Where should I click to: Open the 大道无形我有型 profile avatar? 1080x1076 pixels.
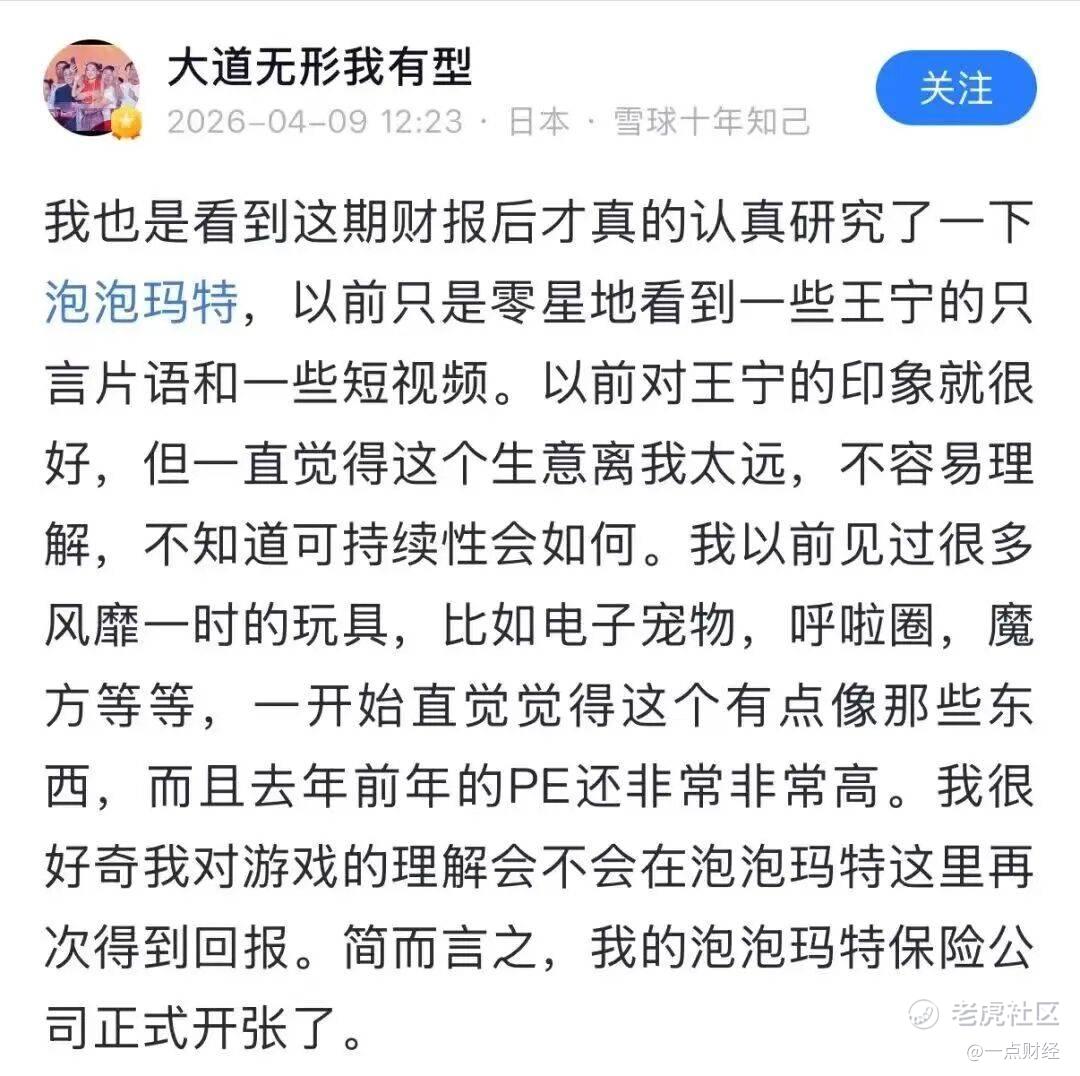(x=92, y=88)
